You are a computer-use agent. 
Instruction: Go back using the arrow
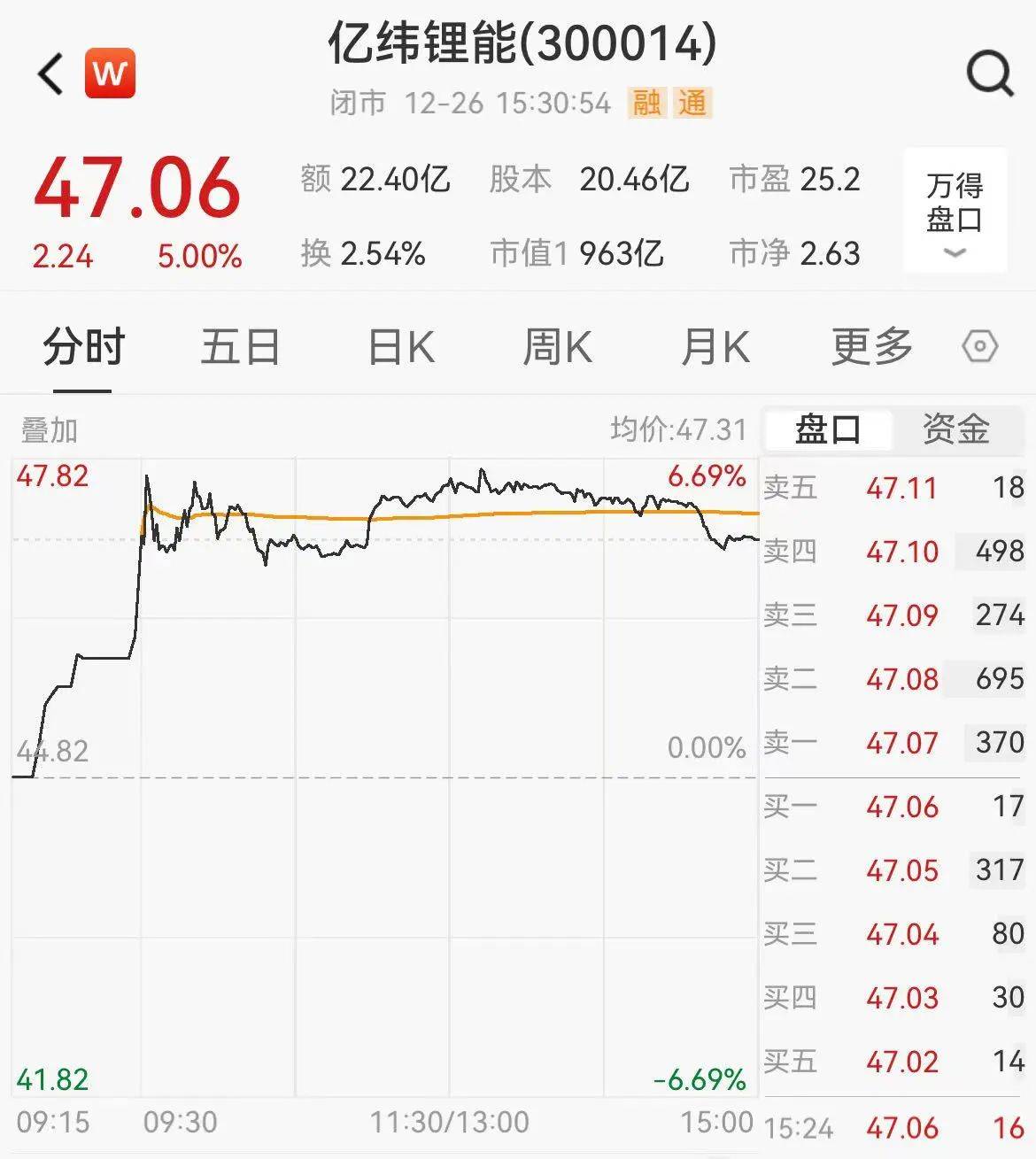[50, 73]
